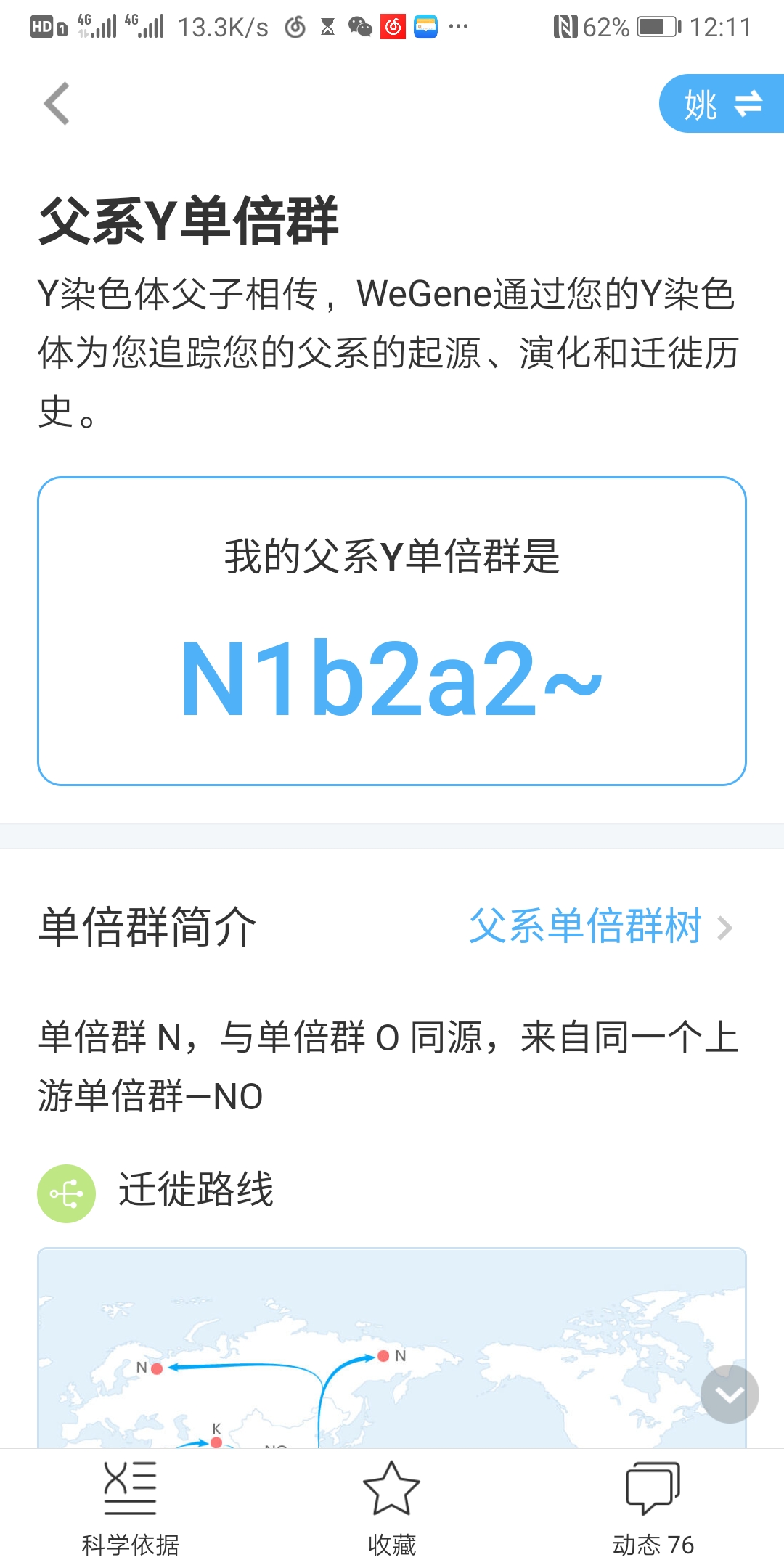
Task: Open the 父系单倍群树 link
Action: point(601,926)
